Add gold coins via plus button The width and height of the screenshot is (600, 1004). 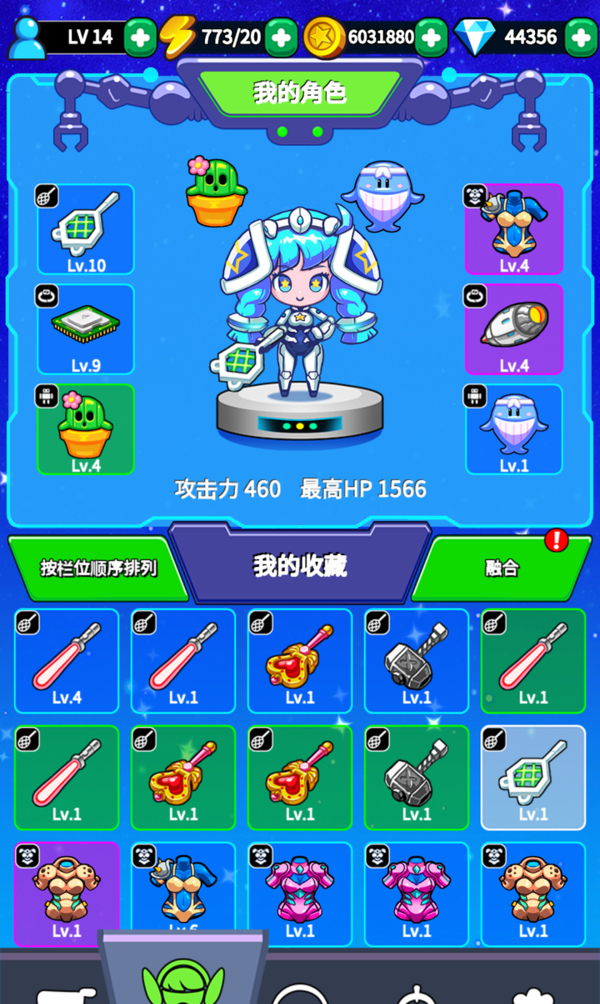tap(431, 38)
